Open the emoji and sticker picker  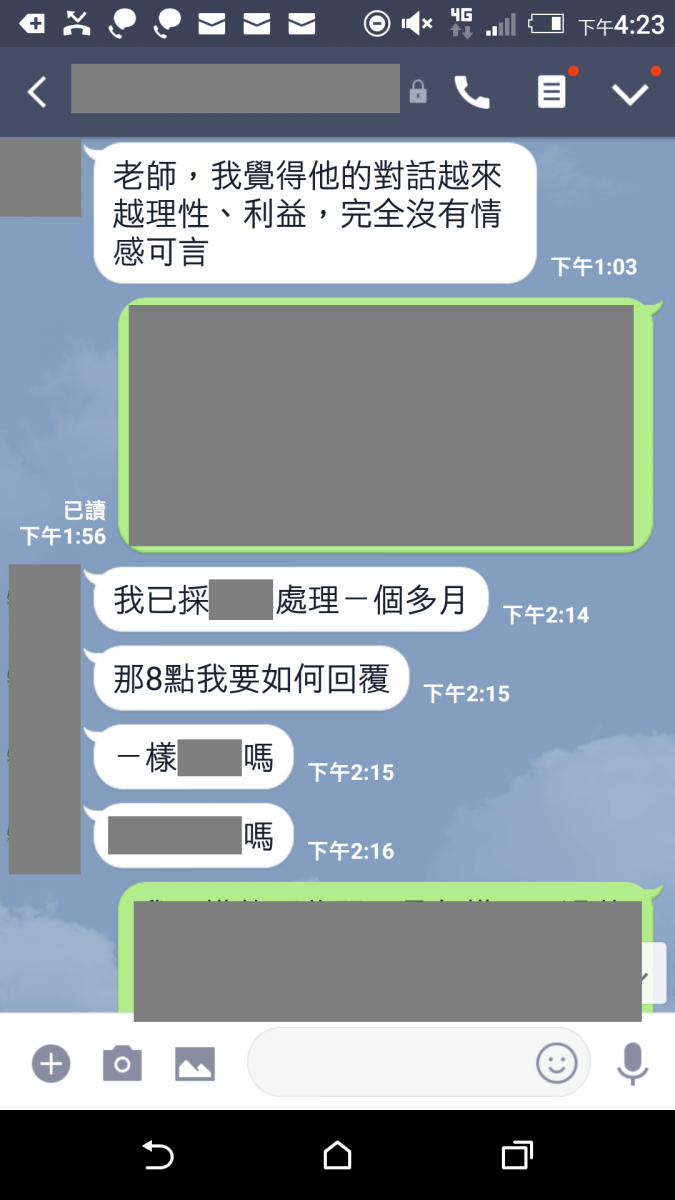[557, 1063]
